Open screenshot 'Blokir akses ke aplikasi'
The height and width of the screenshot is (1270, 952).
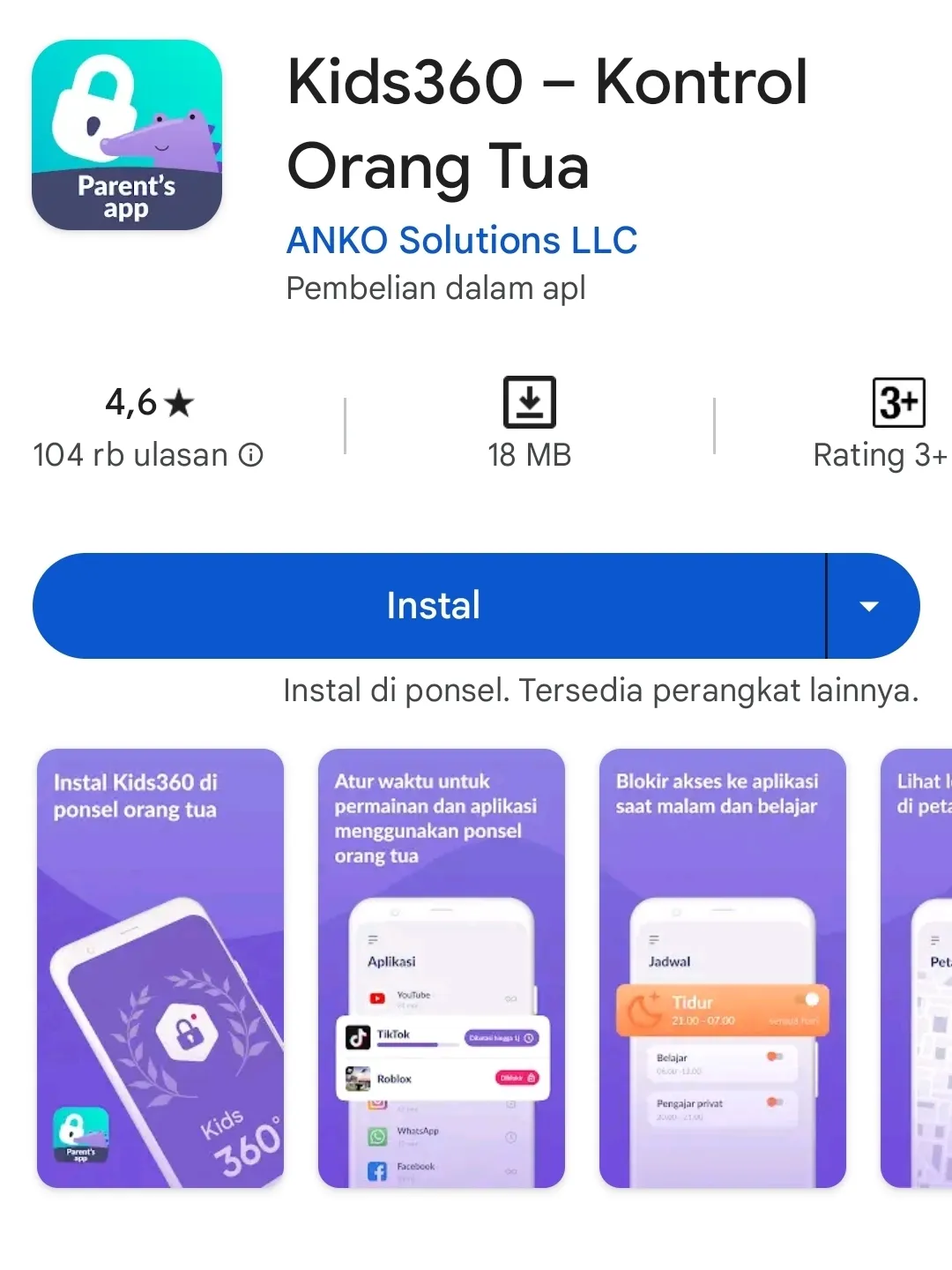coord(722,967)
